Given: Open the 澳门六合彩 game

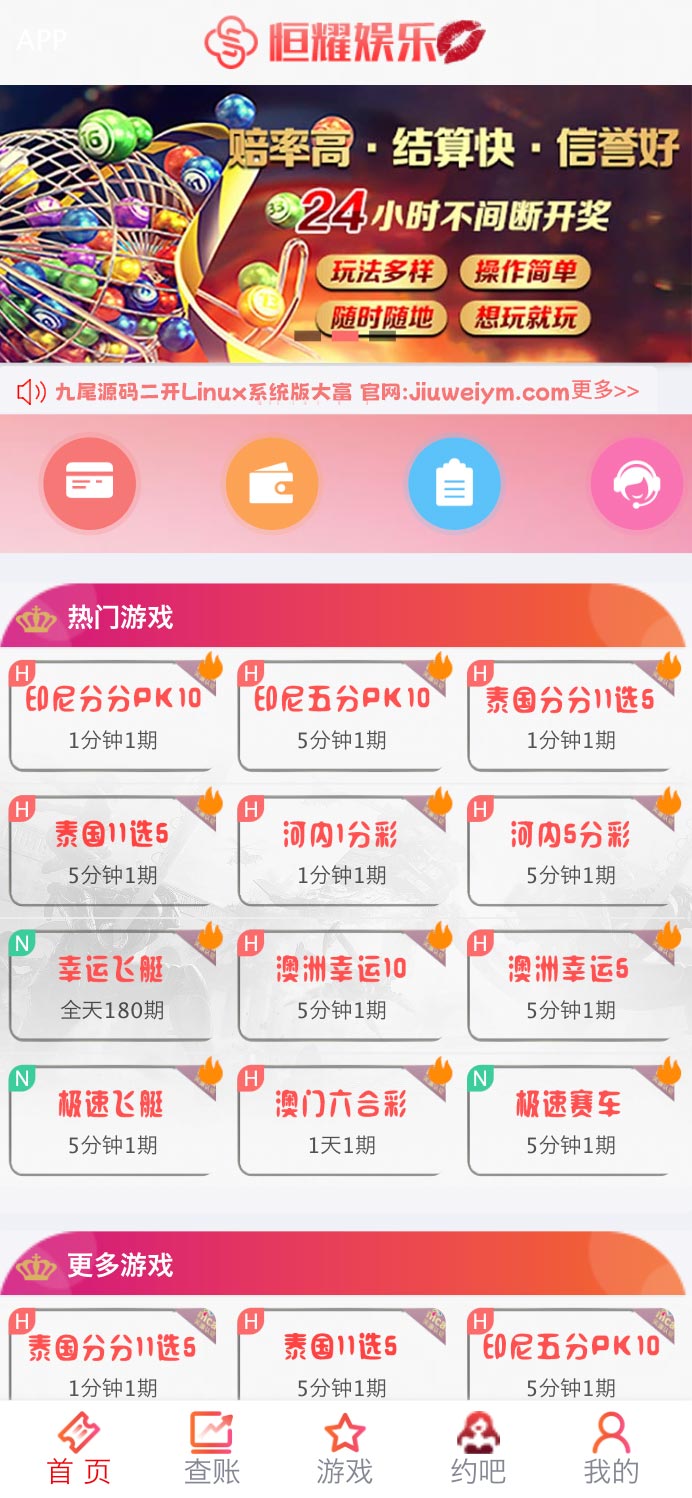Looking at the screenshot, I should point(341,1121).
